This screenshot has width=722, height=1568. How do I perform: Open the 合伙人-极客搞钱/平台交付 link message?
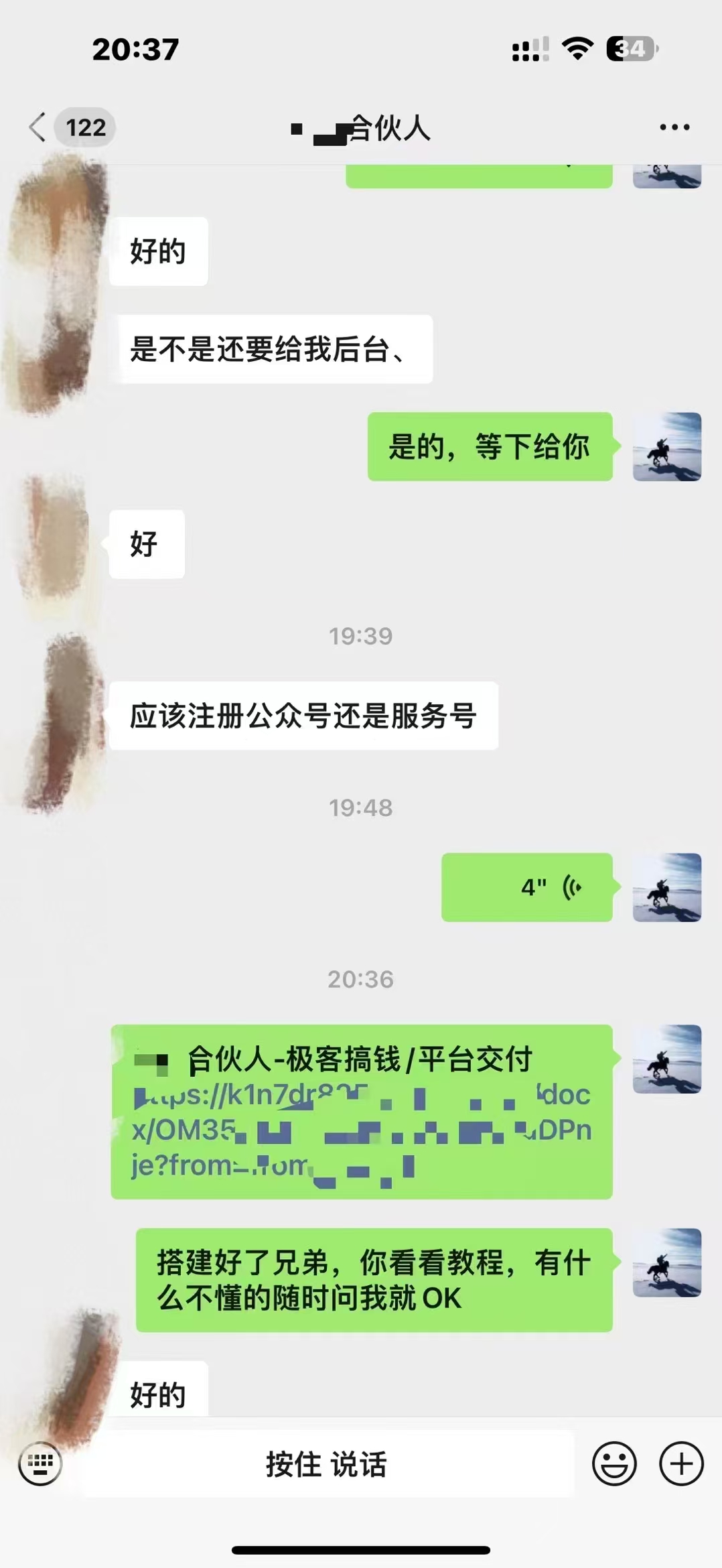coord(362,1112)
